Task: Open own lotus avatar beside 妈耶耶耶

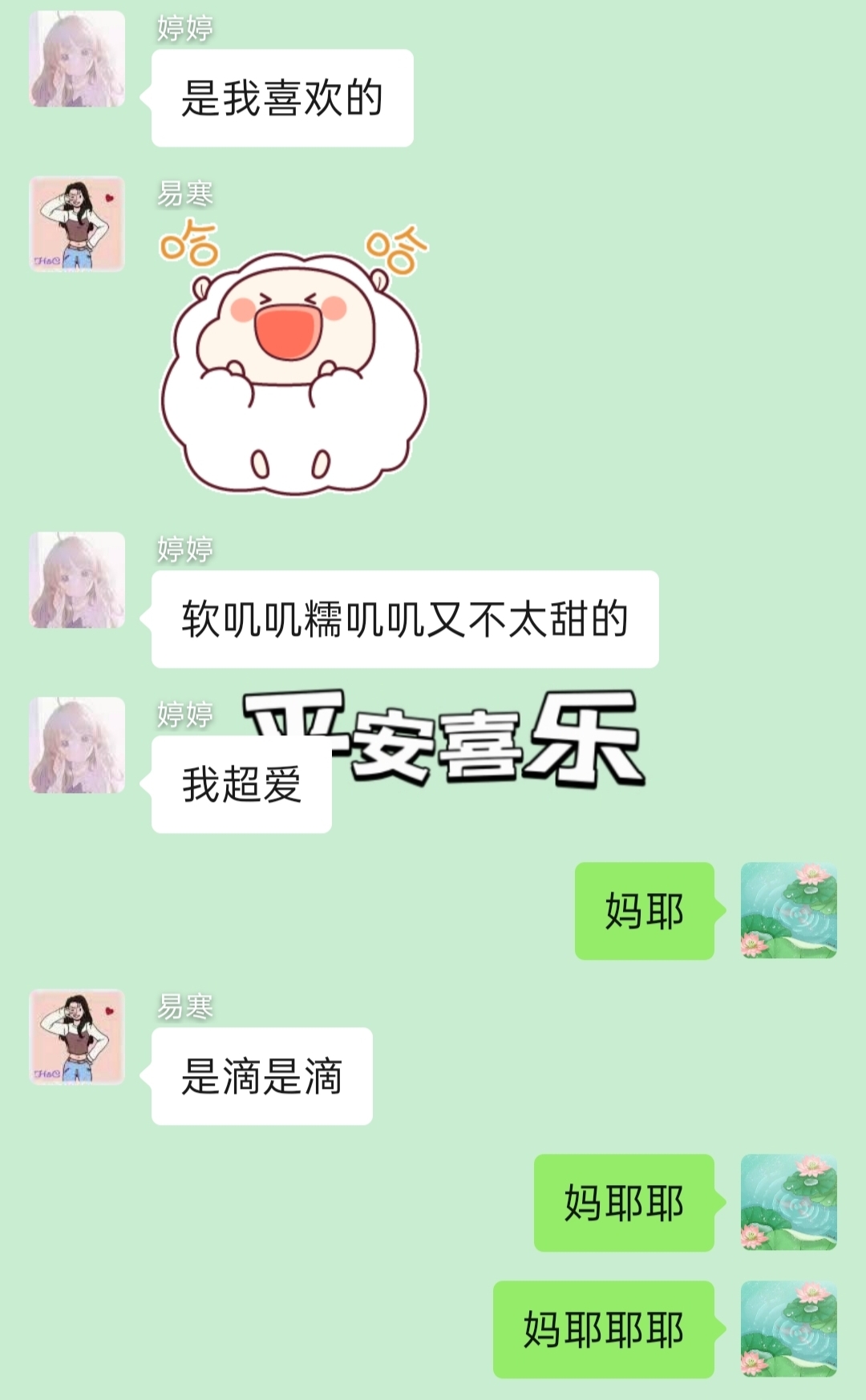Action: coord(788,1329)
